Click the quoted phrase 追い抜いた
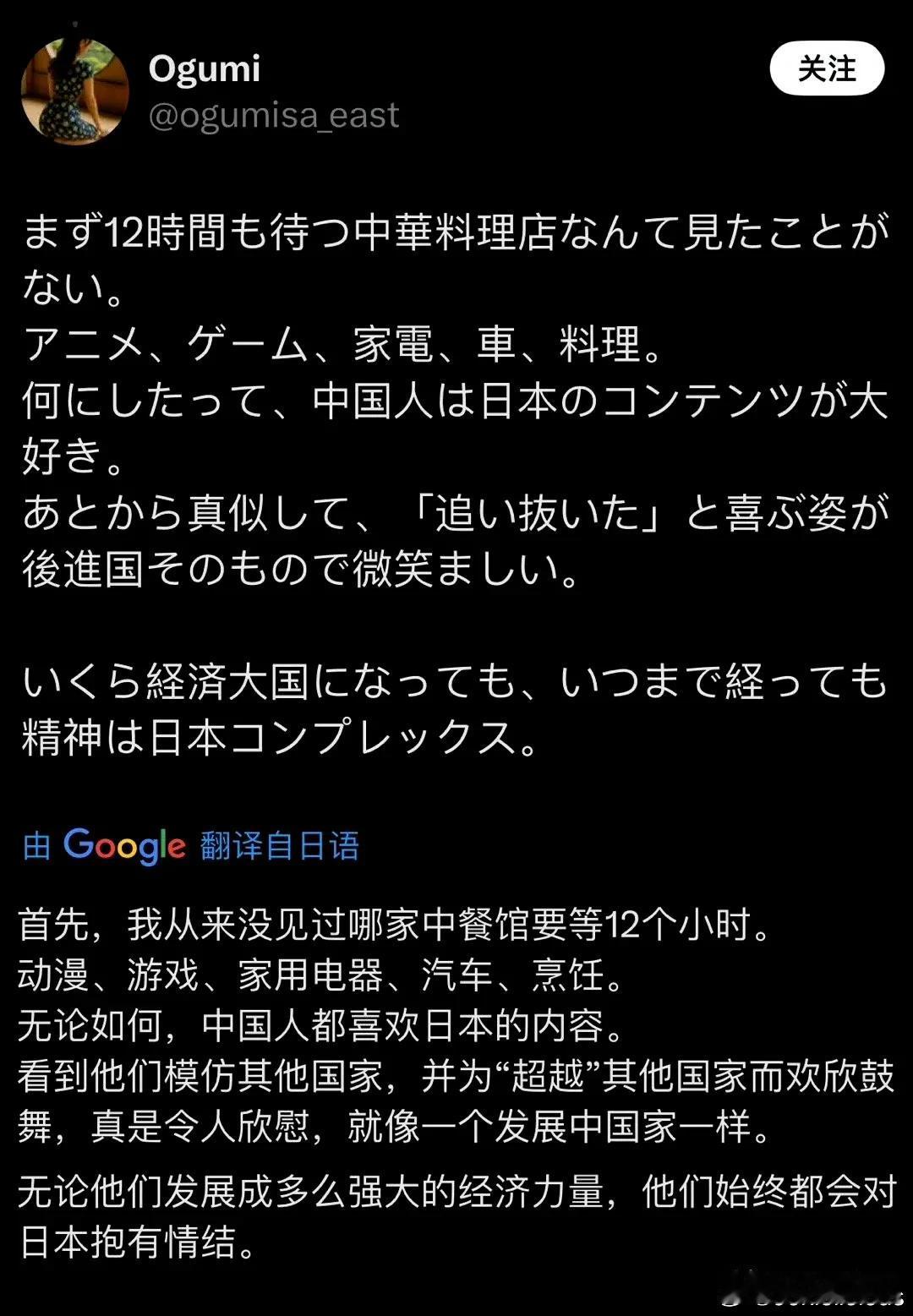Image resolution: width=913 pixels, height=1316 pixels. tap(541, 511)
